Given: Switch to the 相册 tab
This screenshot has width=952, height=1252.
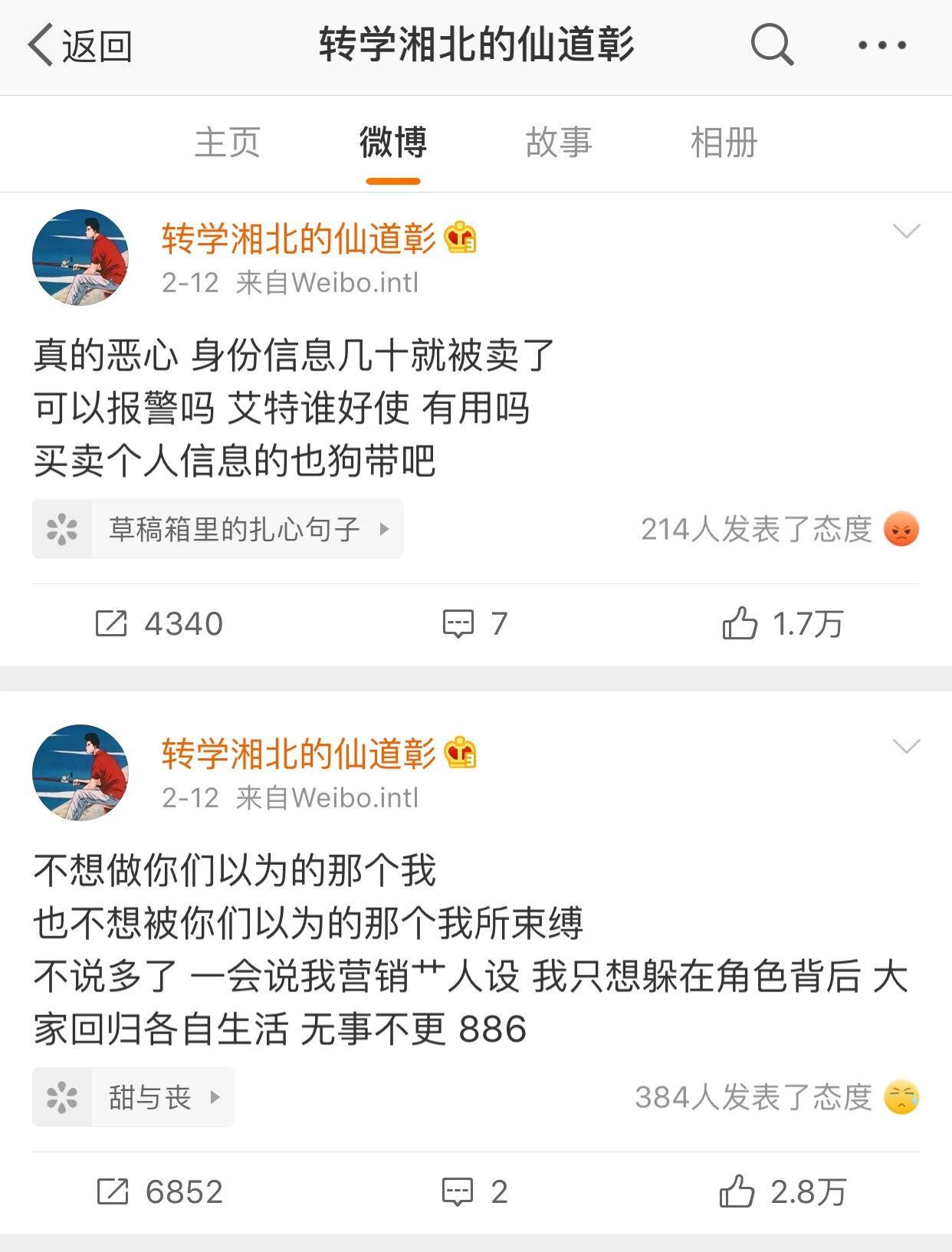Looking at the screenshot, I should click(724, 143).
